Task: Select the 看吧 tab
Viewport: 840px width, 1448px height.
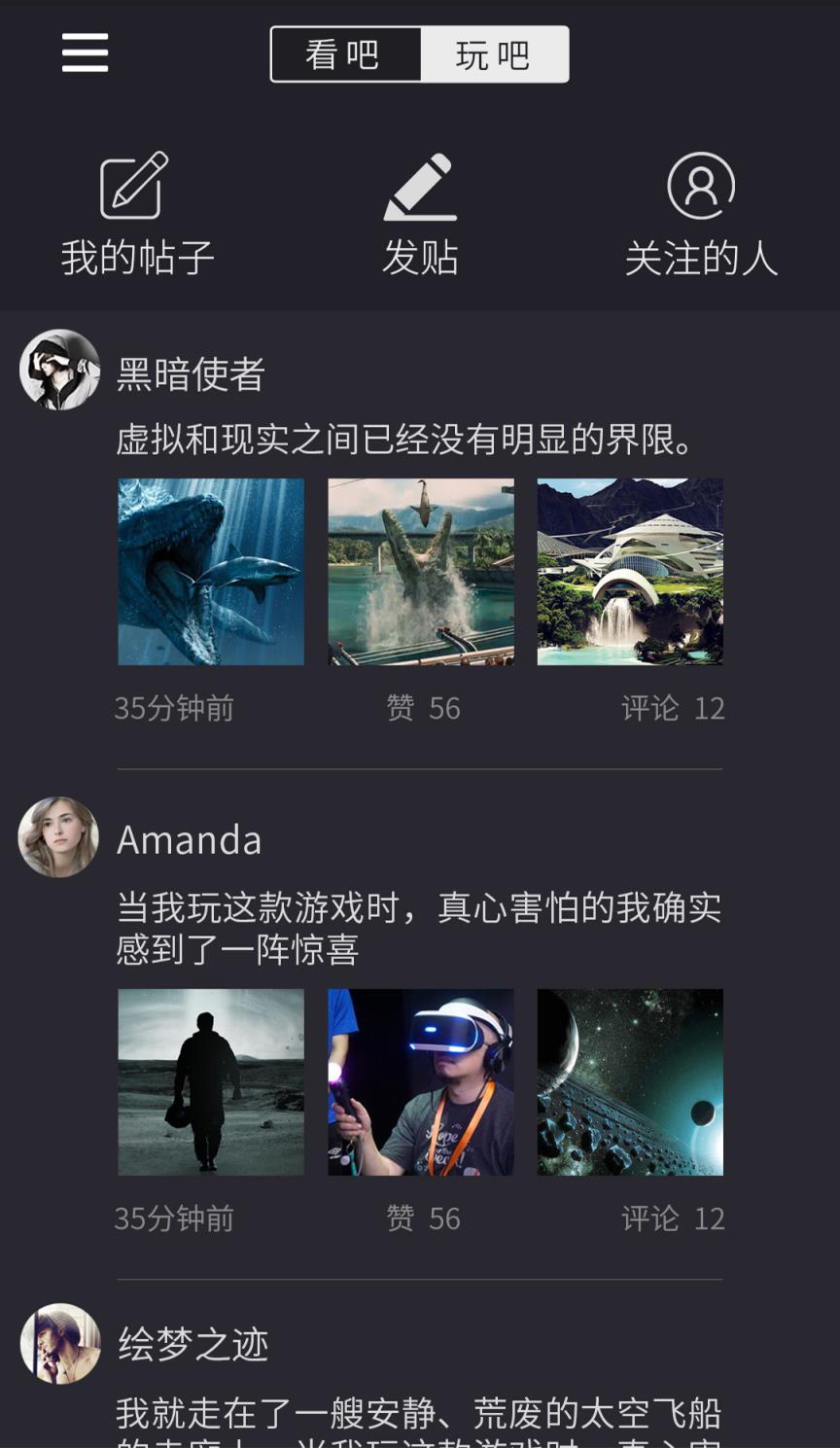Action: (345, 54)
